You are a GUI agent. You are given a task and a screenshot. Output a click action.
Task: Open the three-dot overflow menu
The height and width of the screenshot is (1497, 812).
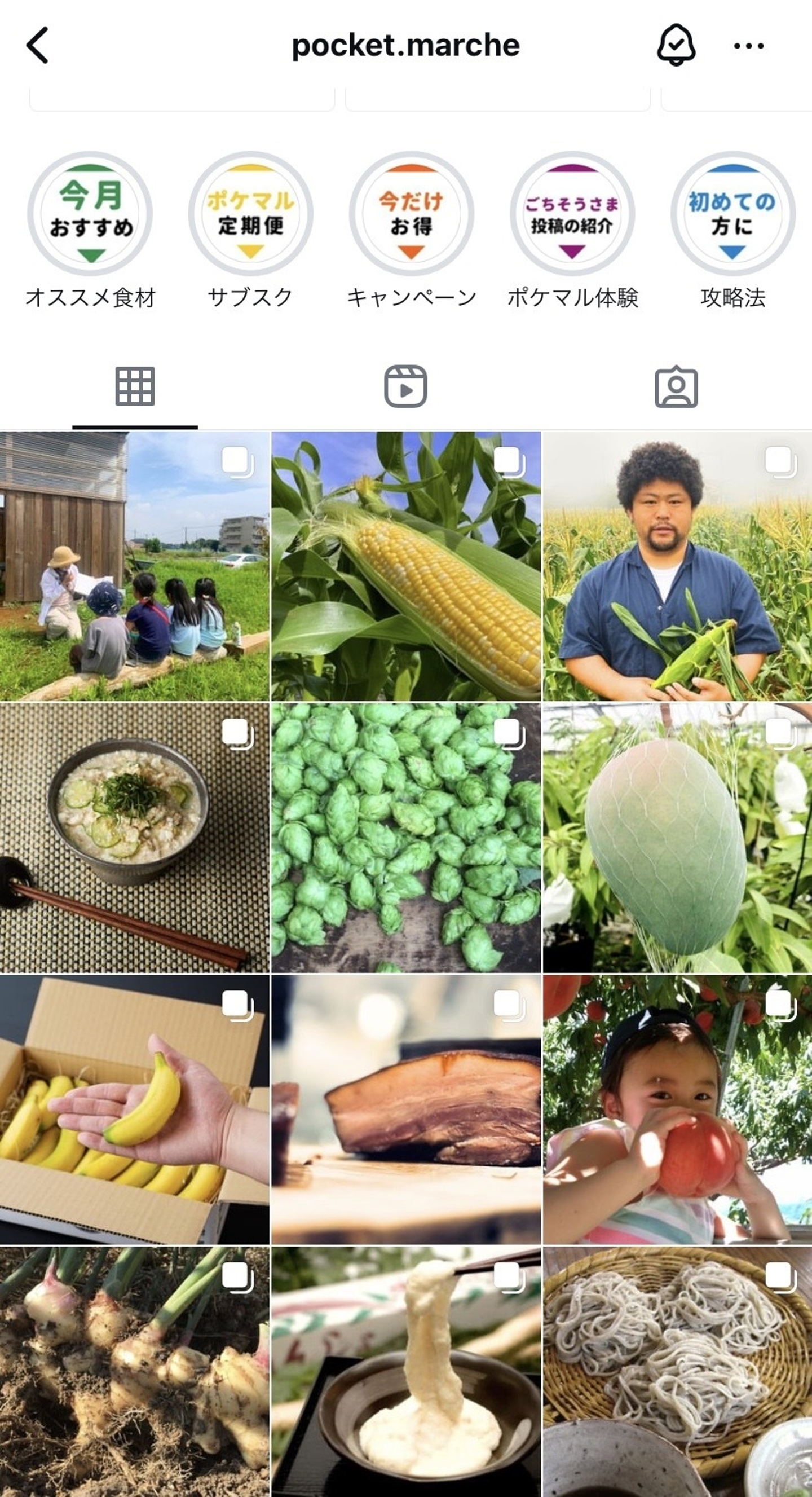[749, 45]
